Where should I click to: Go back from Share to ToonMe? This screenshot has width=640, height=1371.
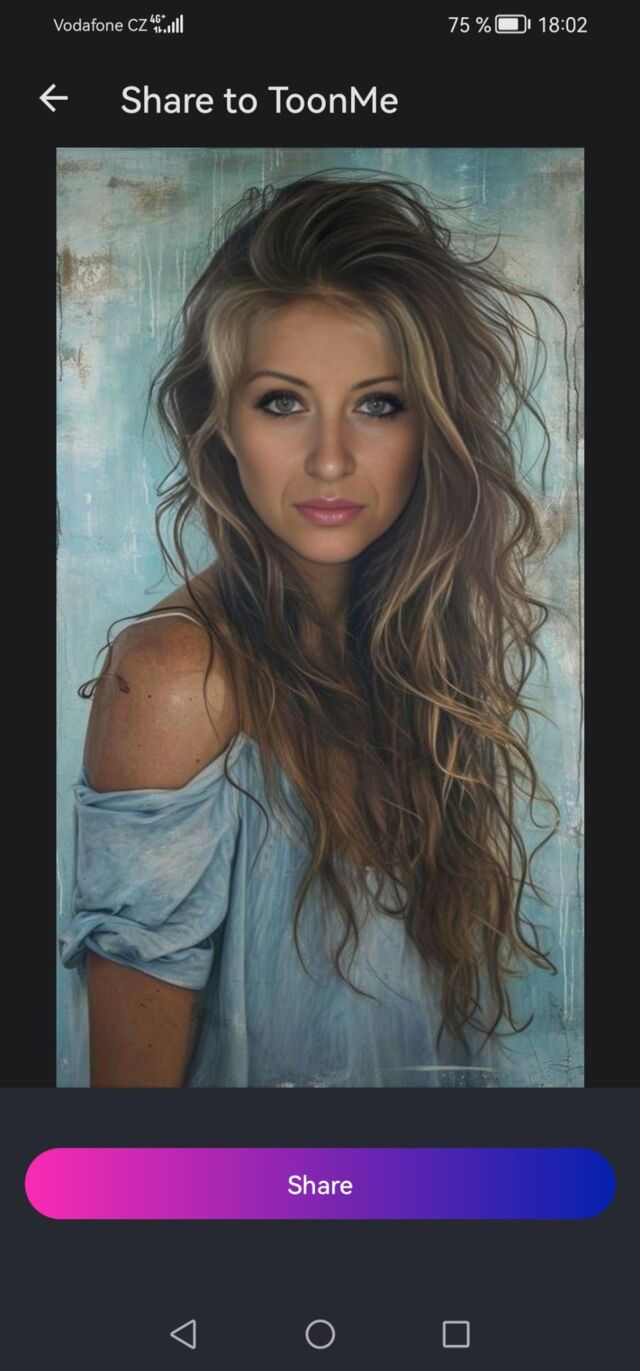click(x=53, y=98)
